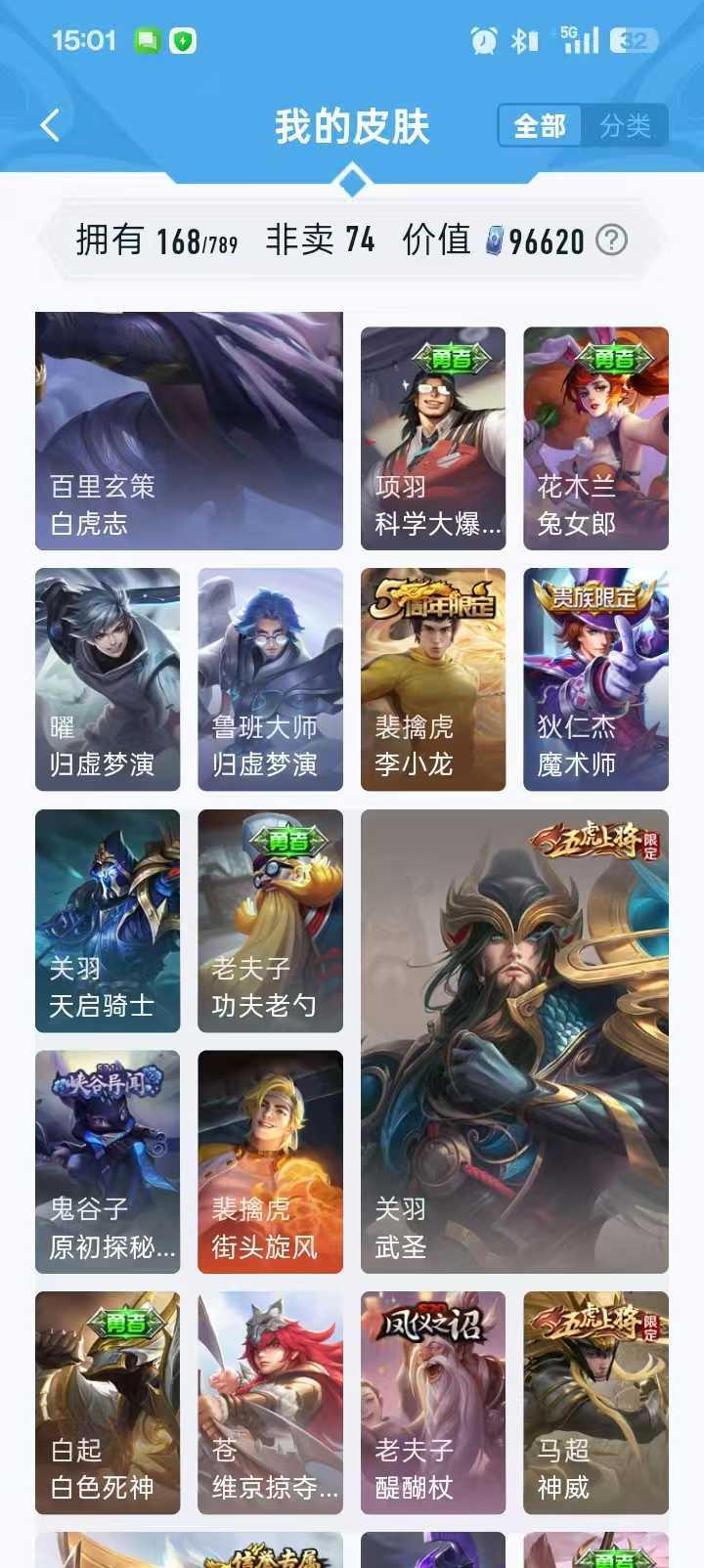
Task: Switch to the 分类 tab
Action: click(x=625, y=126)
